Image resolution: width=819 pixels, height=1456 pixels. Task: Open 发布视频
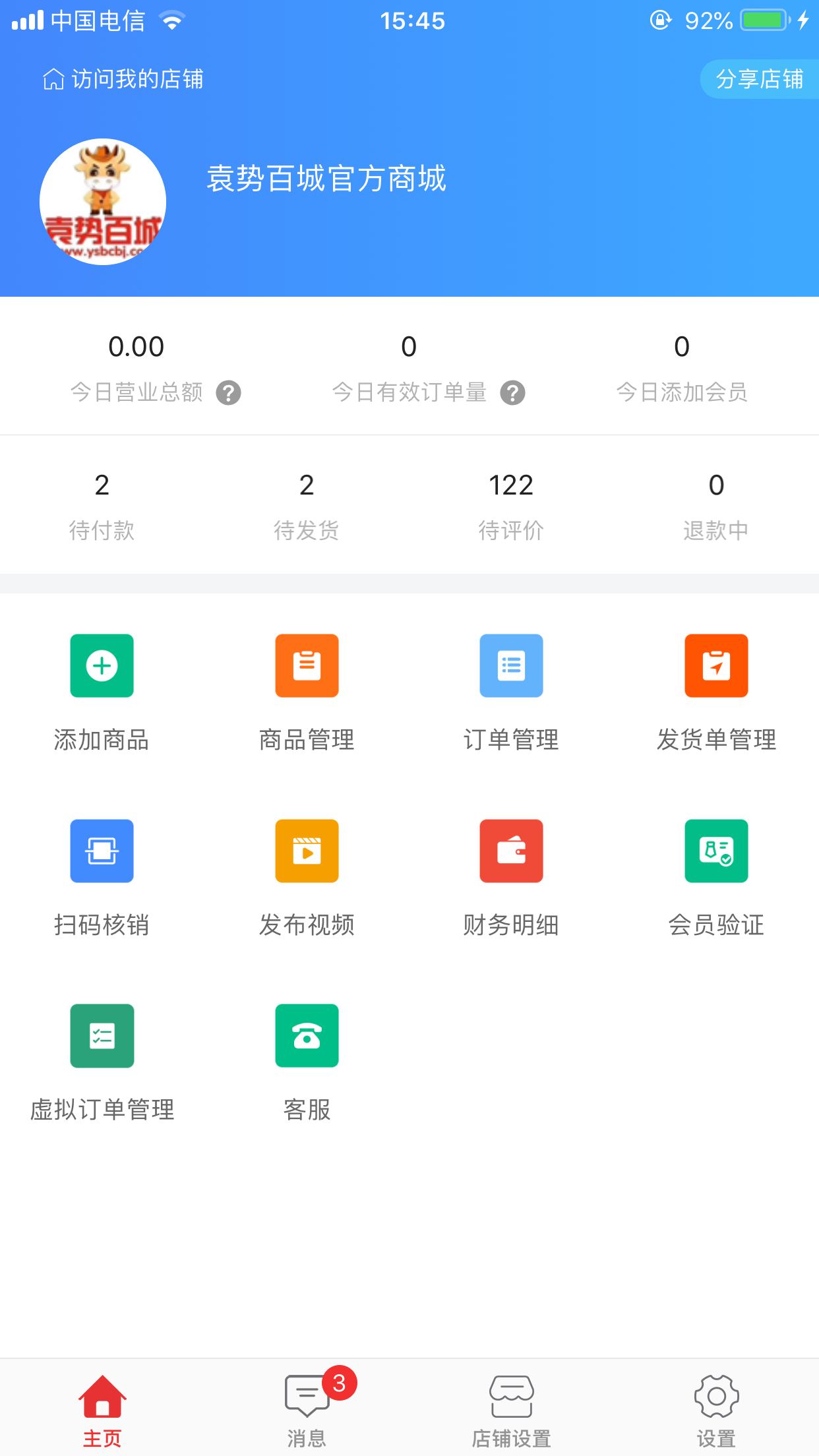point(307,878)
